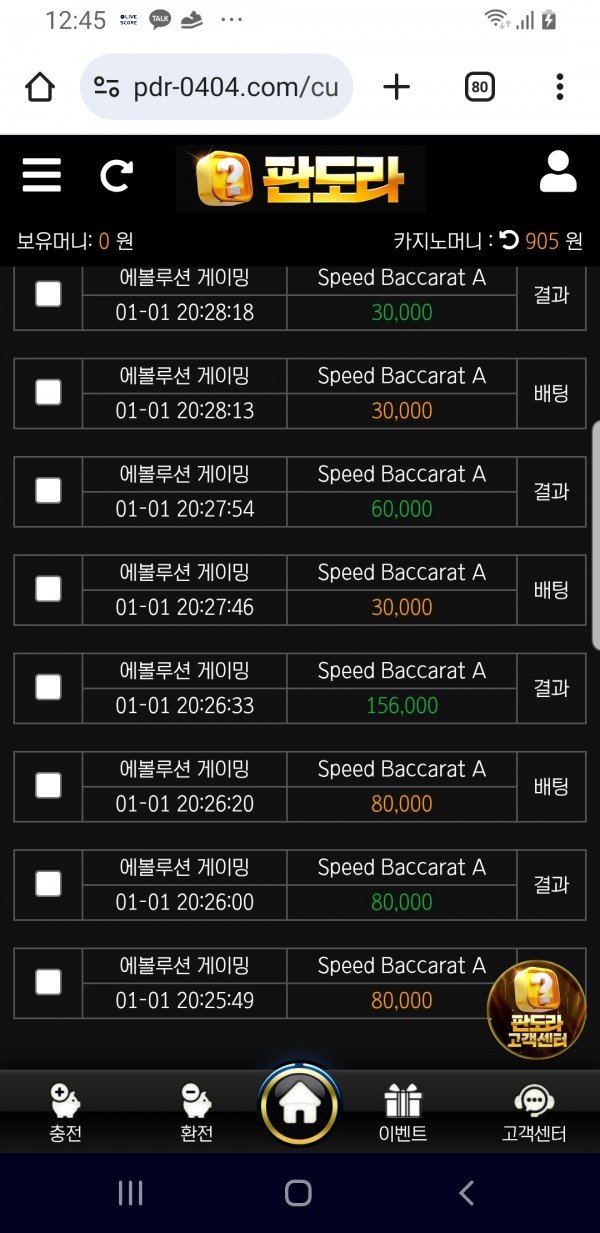The image size is (600, 1233).
Task: Add a new browser tab
Action: pyautogui.click(x=397, y=87)
